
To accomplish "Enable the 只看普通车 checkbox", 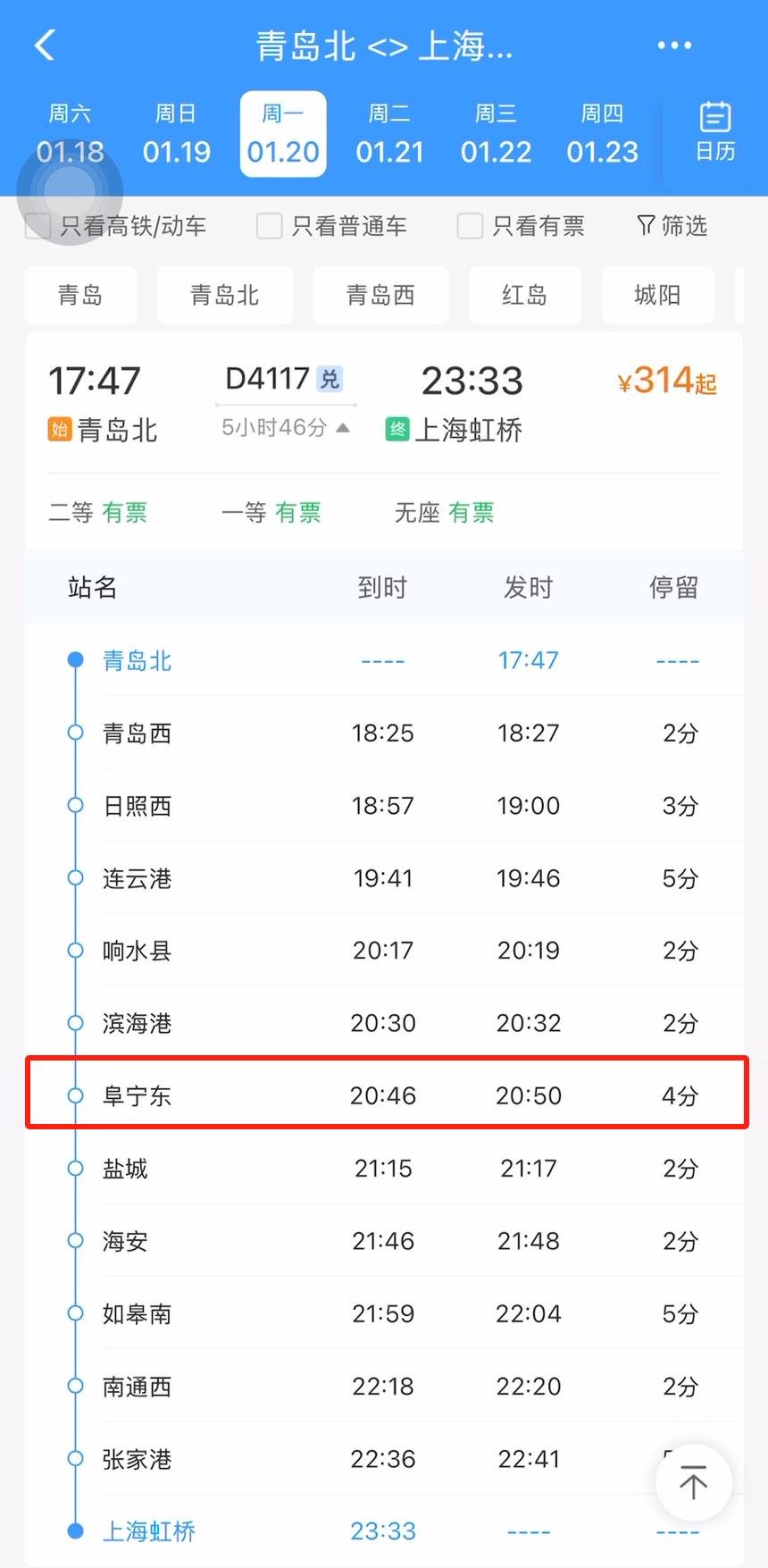I will (x=270, y=226).
